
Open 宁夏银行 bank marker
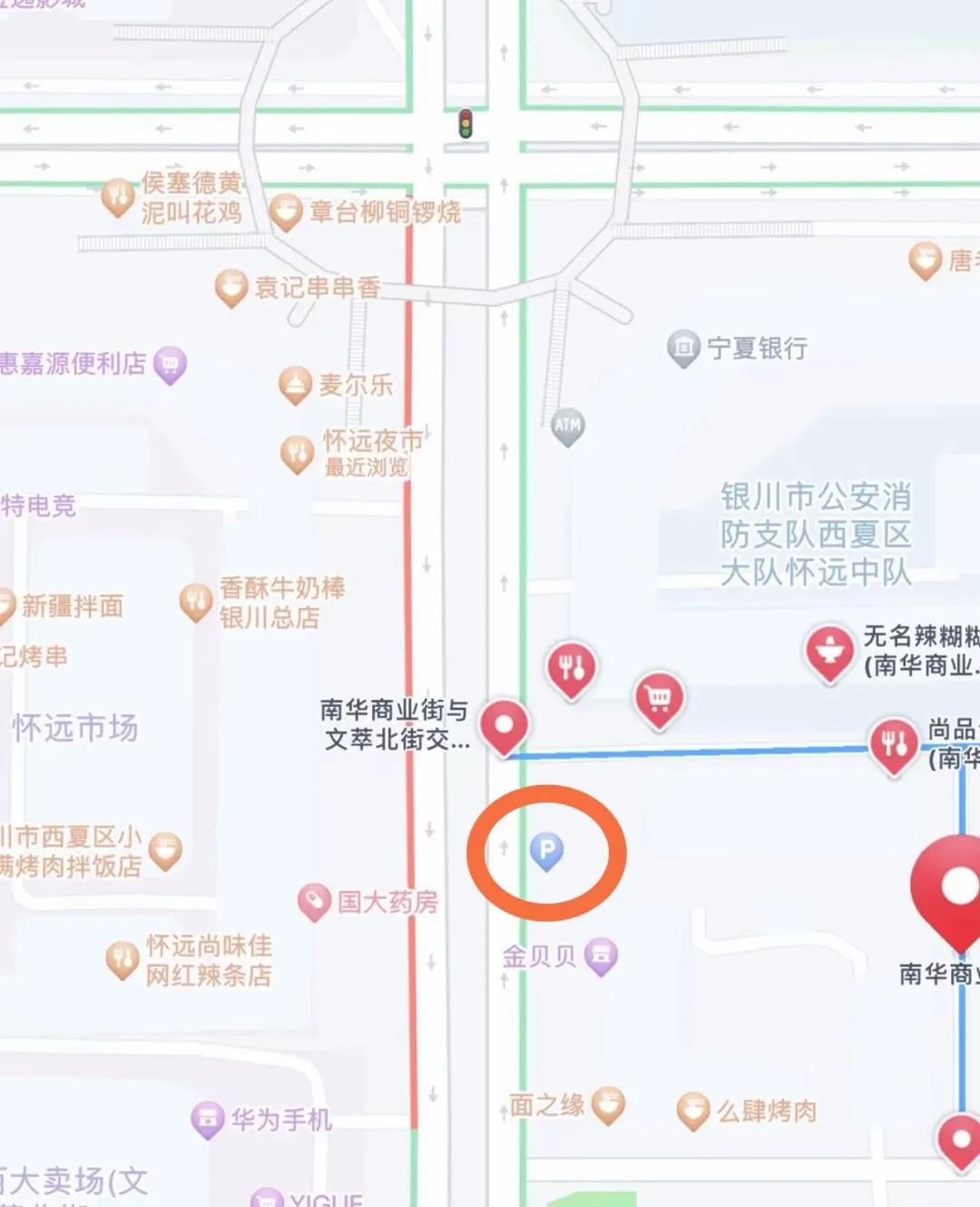point(682,348)
